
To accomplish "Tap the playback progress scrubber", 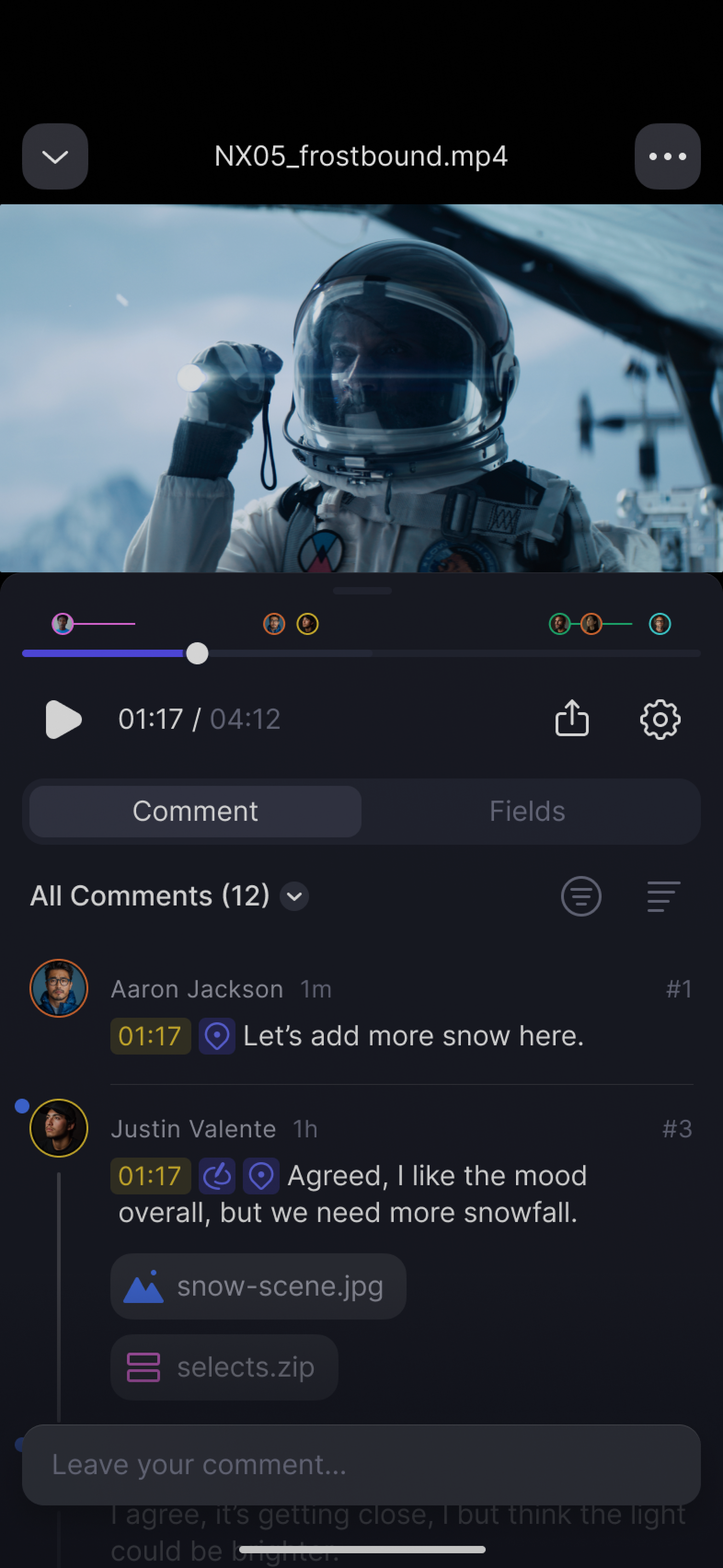I will (x=196, y=653).
